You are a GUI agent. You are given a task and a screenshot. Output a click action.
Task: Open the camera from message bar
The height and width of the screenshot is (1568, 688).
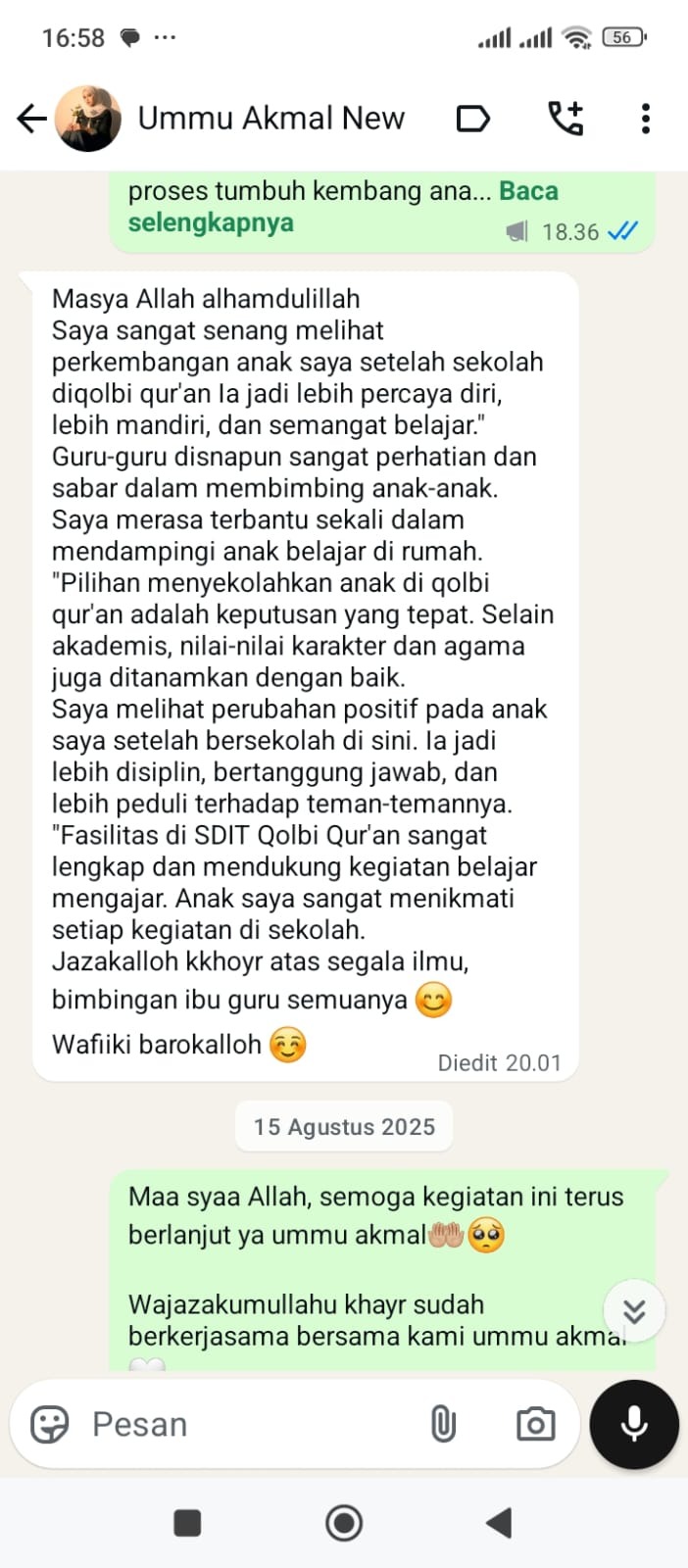point(535,1424)
